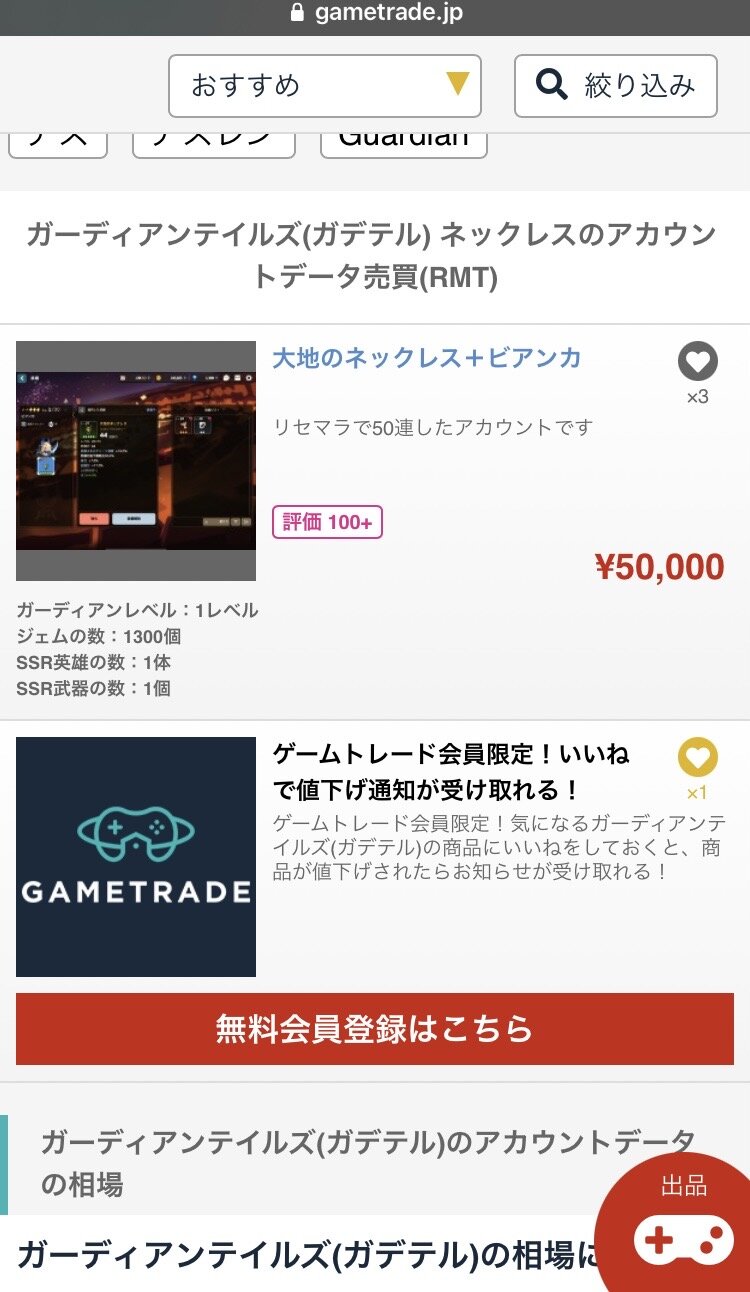The image size is (750, 1292).
Task: Expand the 絞り込み filter options
Action: 614,85
